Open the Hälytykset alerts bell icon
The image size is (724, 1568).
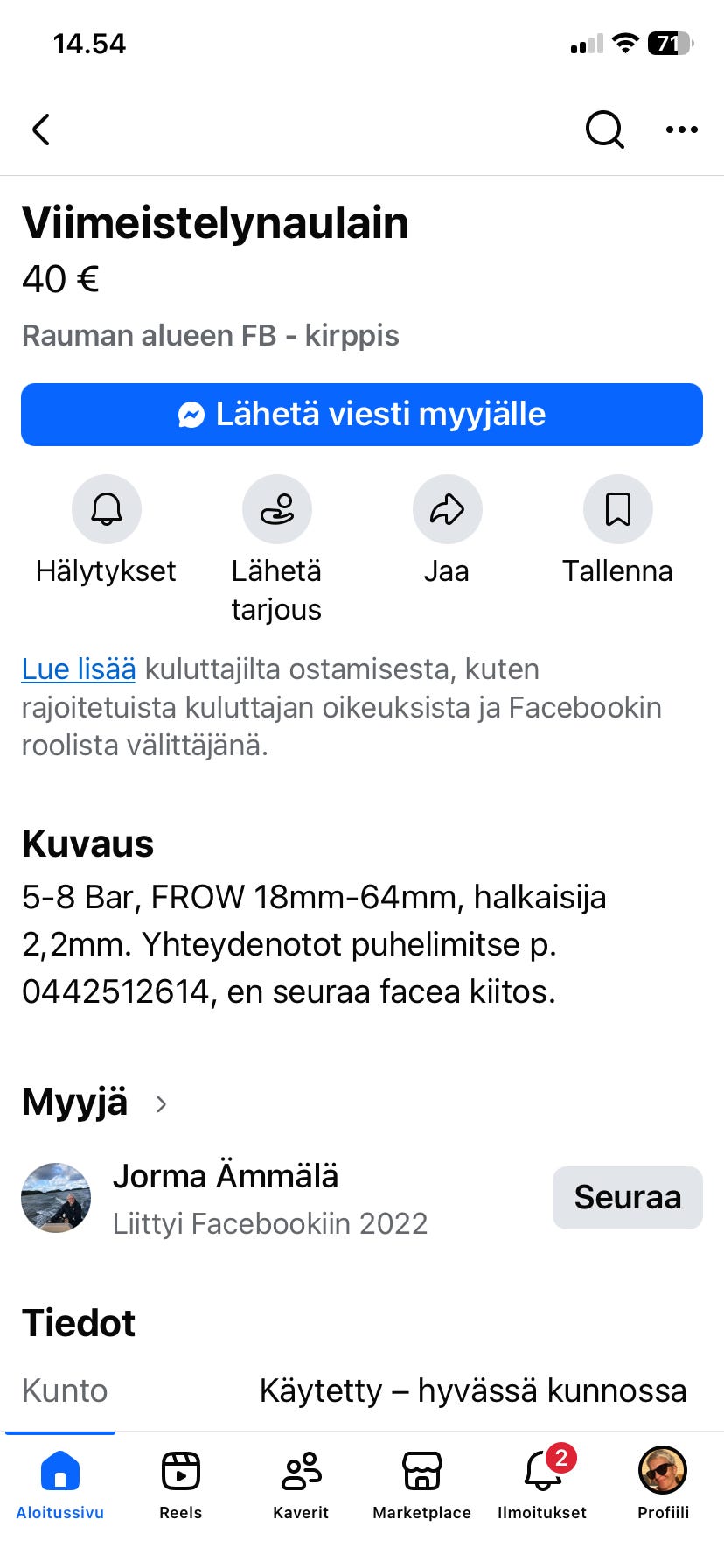[x=106, y=508]
